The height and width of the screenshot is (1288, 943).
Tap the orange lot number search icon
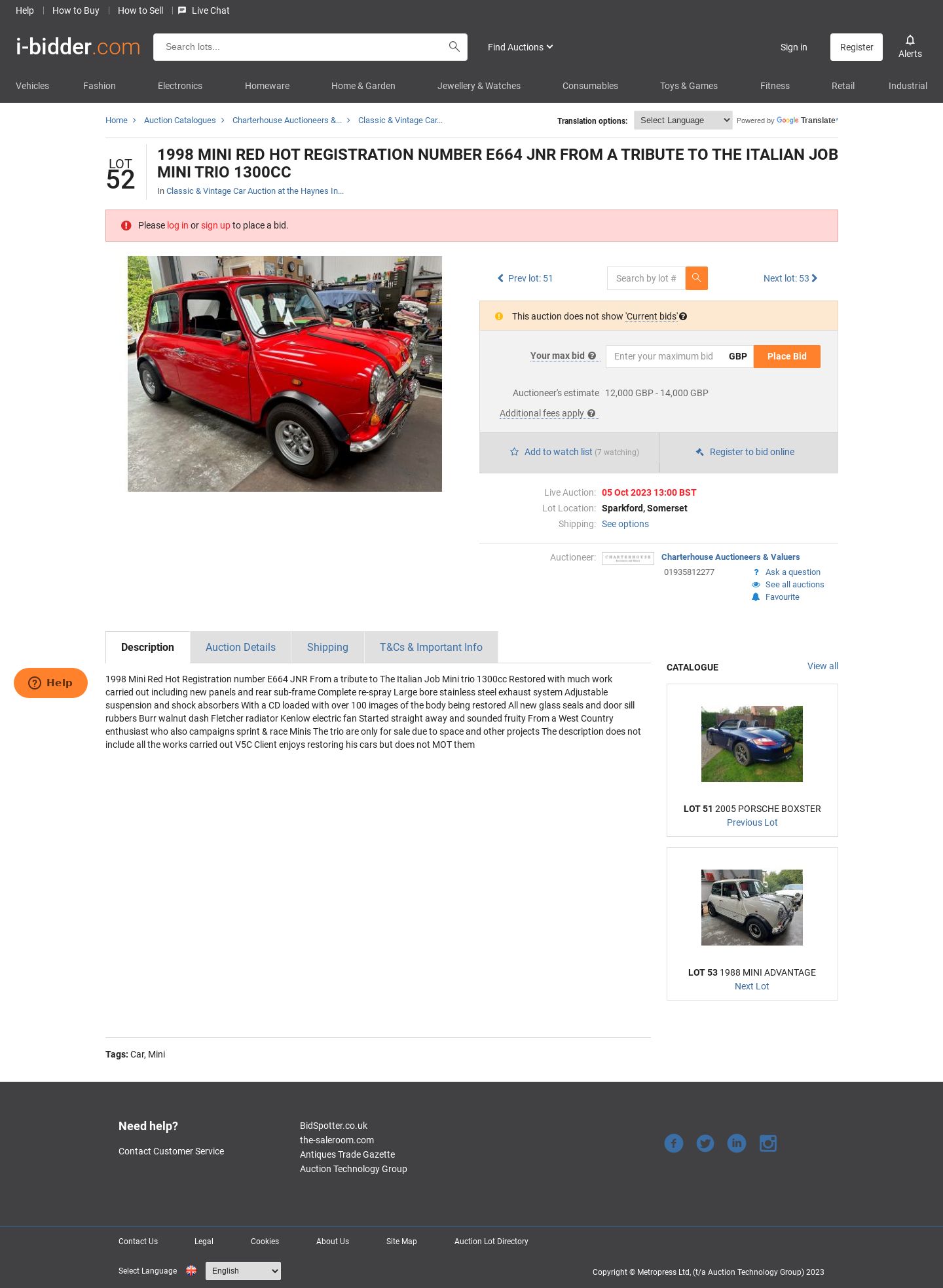pos(696,278)
